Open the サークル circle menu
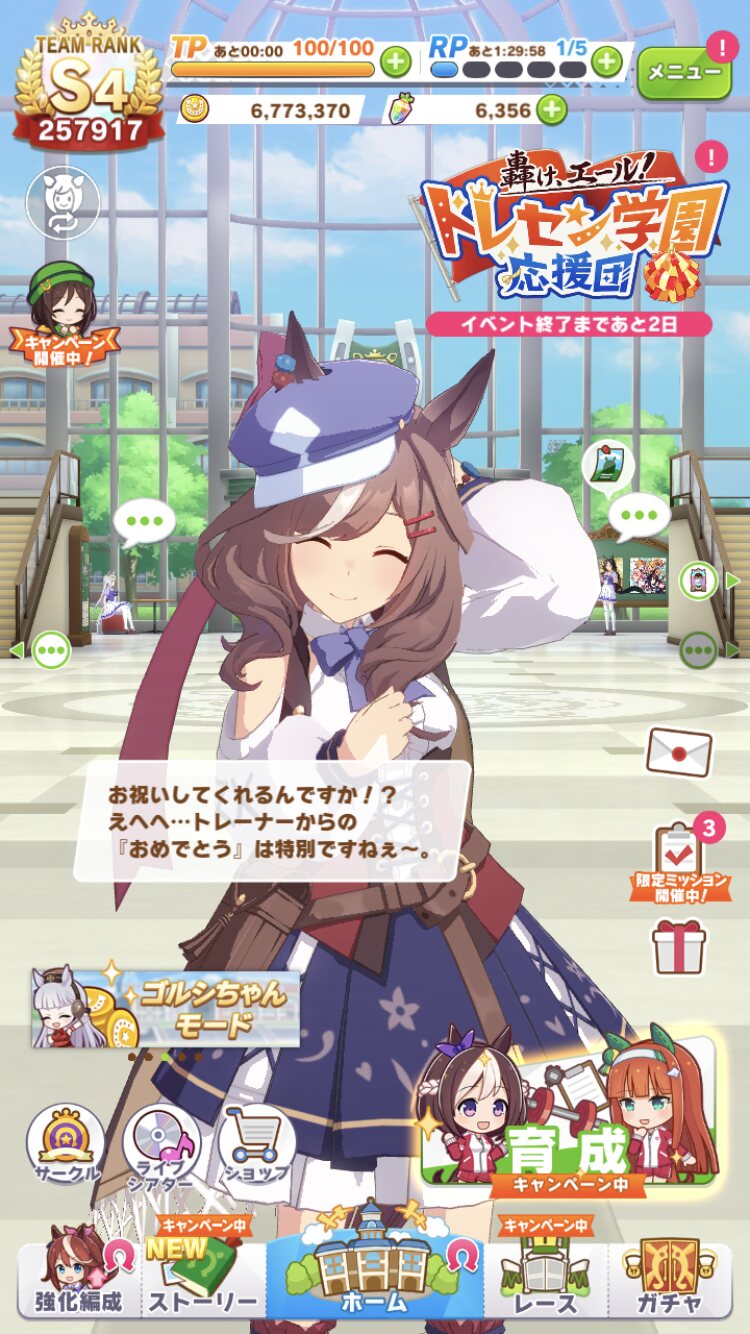This screenshot has width=750, height=1334. click(65, 1143)
